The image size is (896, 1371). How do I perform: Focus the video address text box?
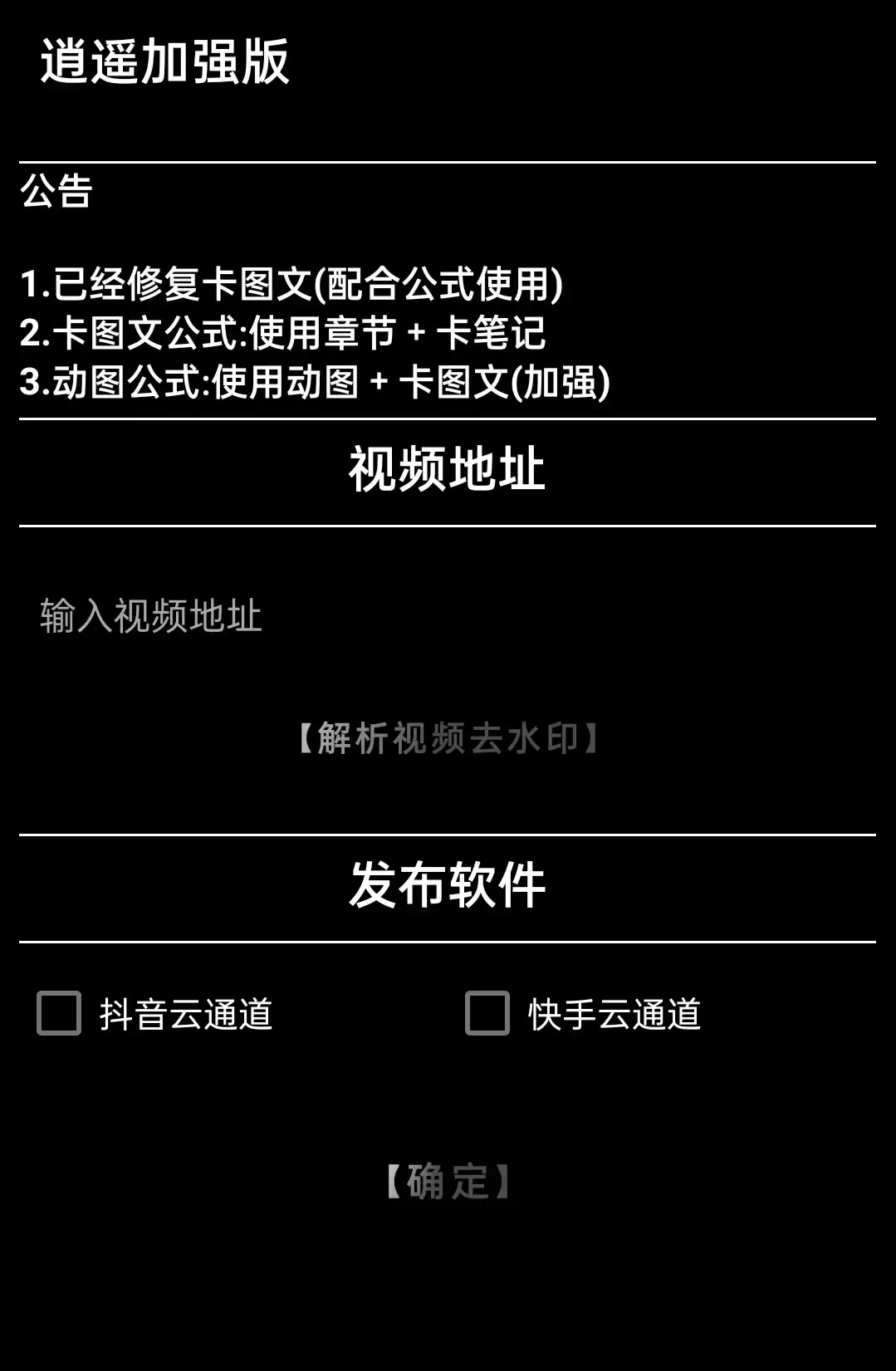pyautogui.click(x=249, y=616)
